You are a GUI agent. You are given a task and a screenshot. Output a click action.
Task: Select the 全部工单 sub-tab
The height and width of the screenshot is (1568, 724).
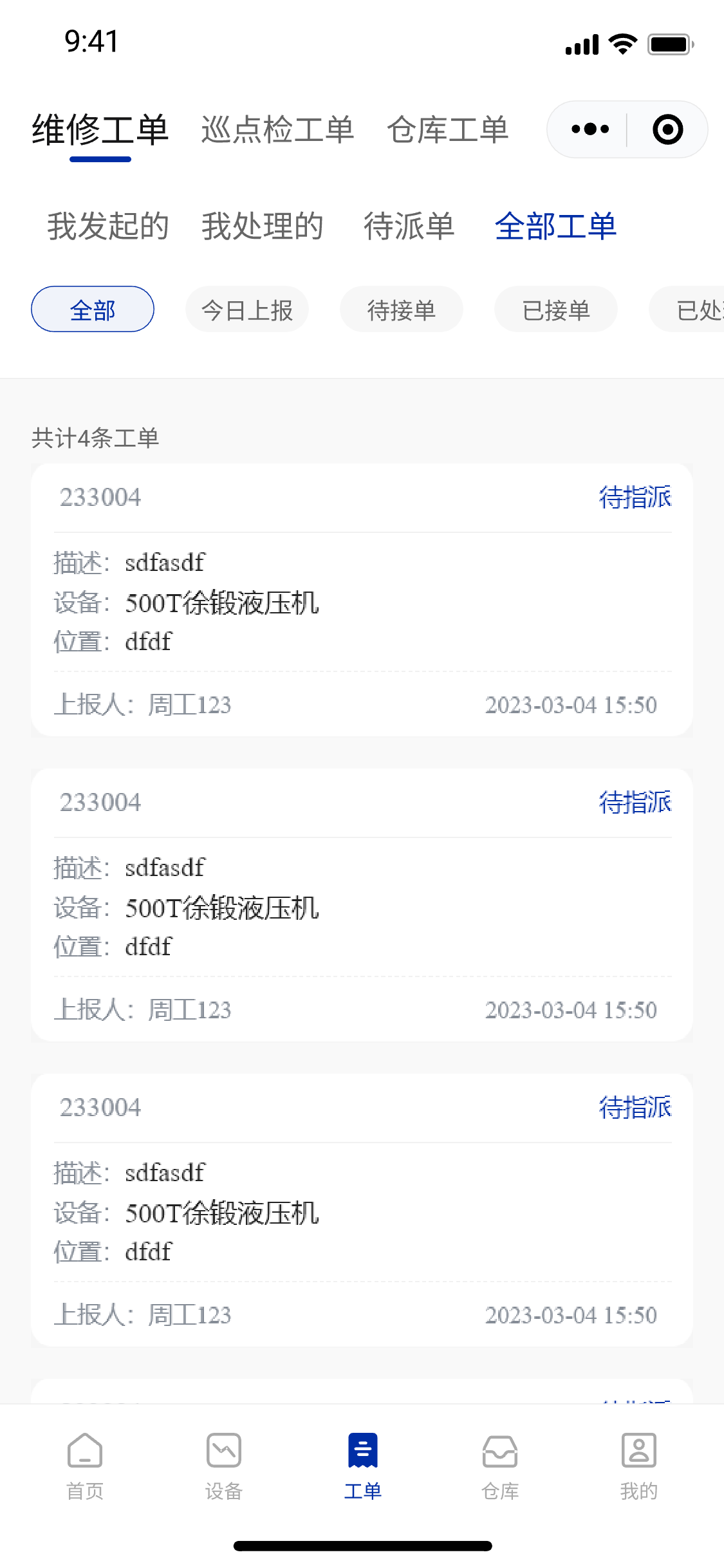(556, 227)
